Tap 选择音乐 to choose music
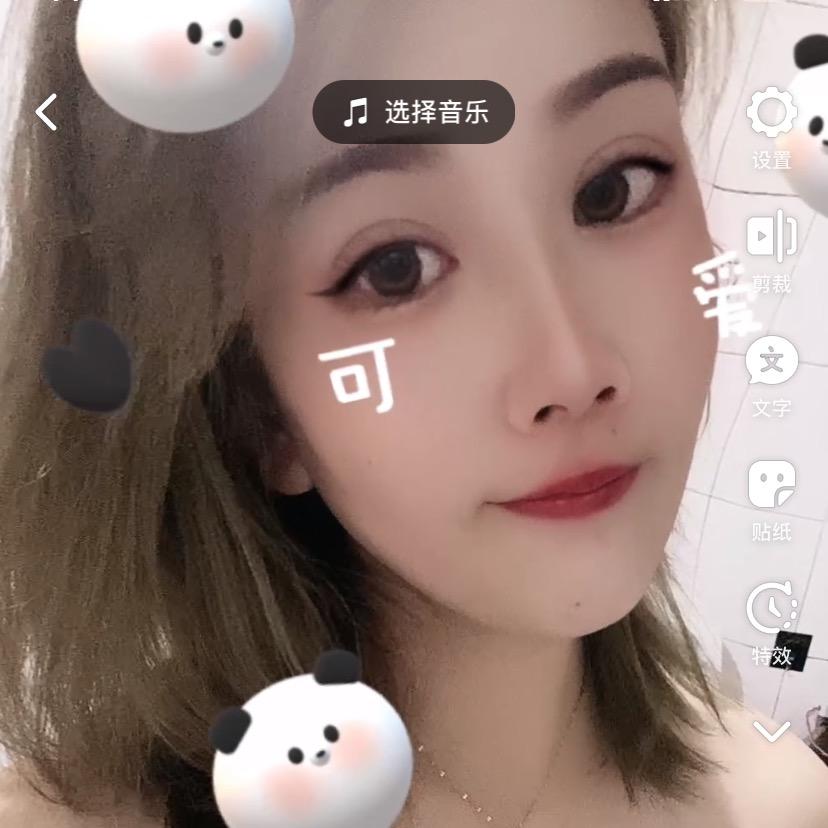 coord(414,112)
